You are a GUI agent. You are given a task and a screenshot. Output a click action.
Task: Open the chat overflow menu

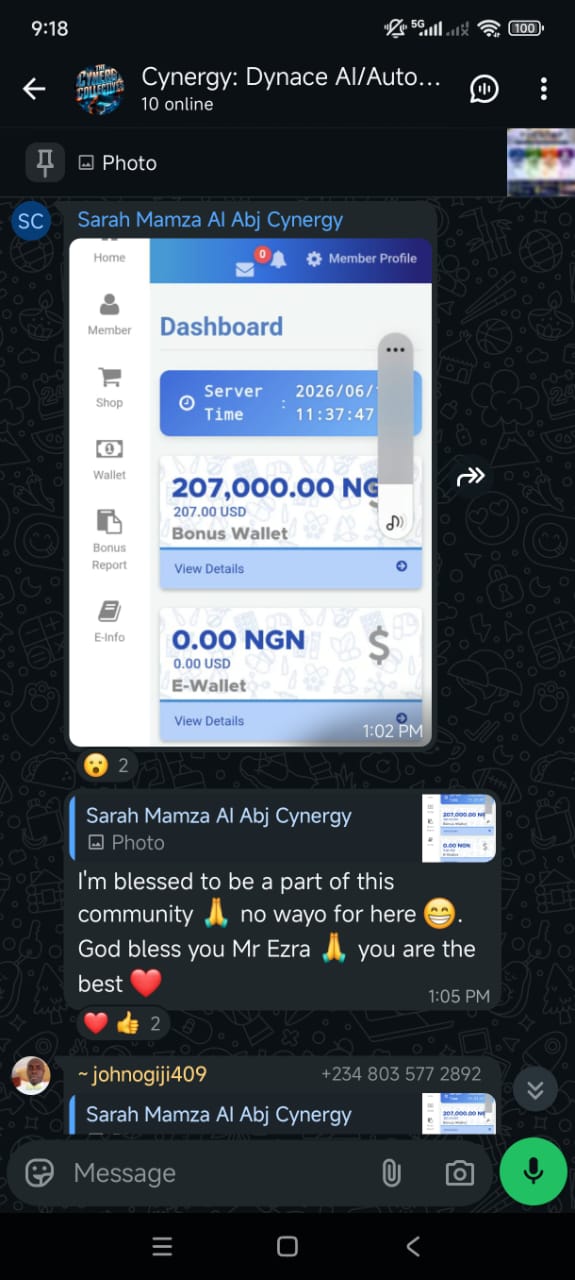coord(544,89)
